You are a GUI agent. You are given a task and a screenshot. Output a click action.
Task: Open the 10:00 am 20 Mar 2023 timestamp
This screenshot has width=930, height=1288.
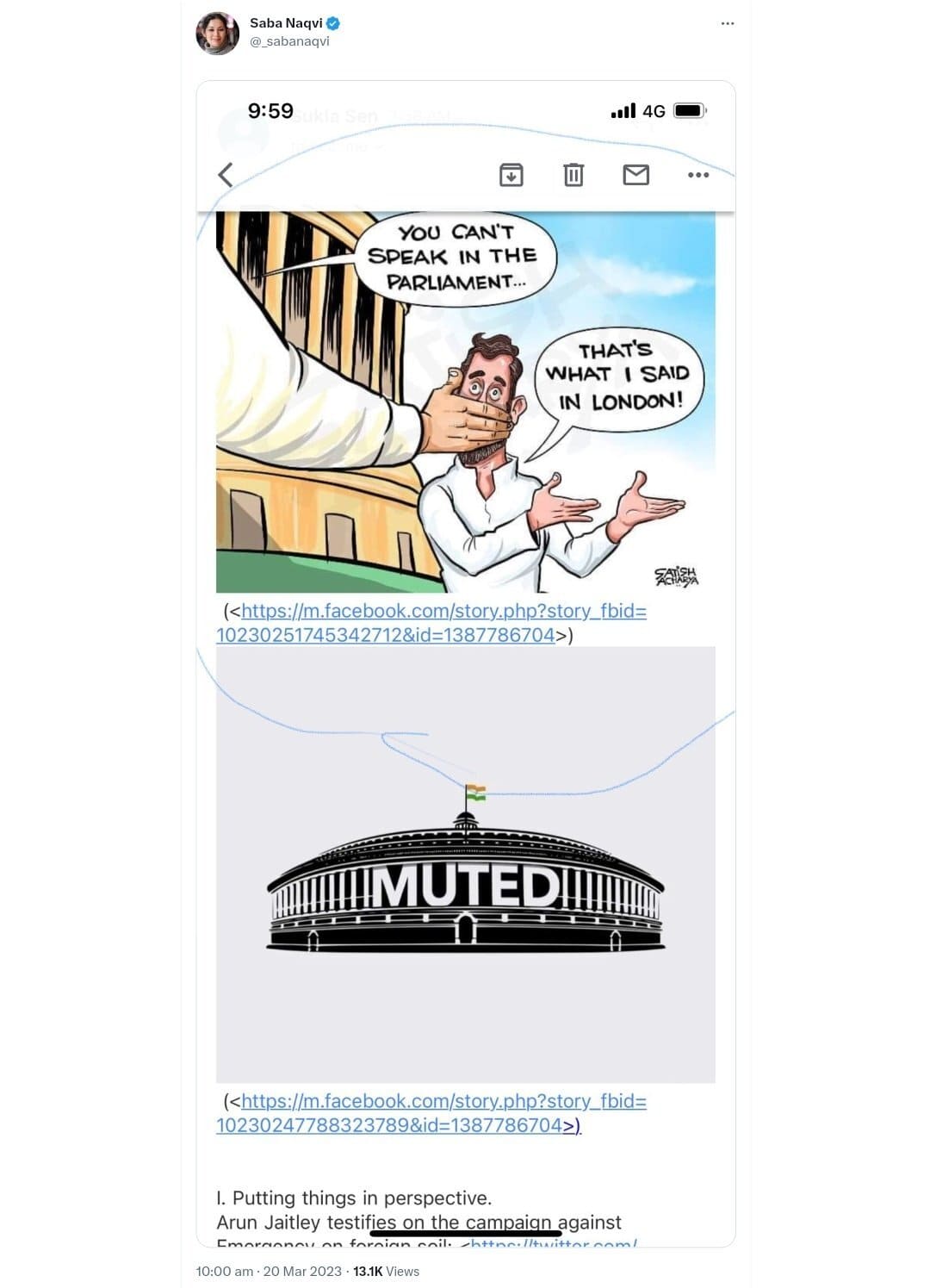268,1271
